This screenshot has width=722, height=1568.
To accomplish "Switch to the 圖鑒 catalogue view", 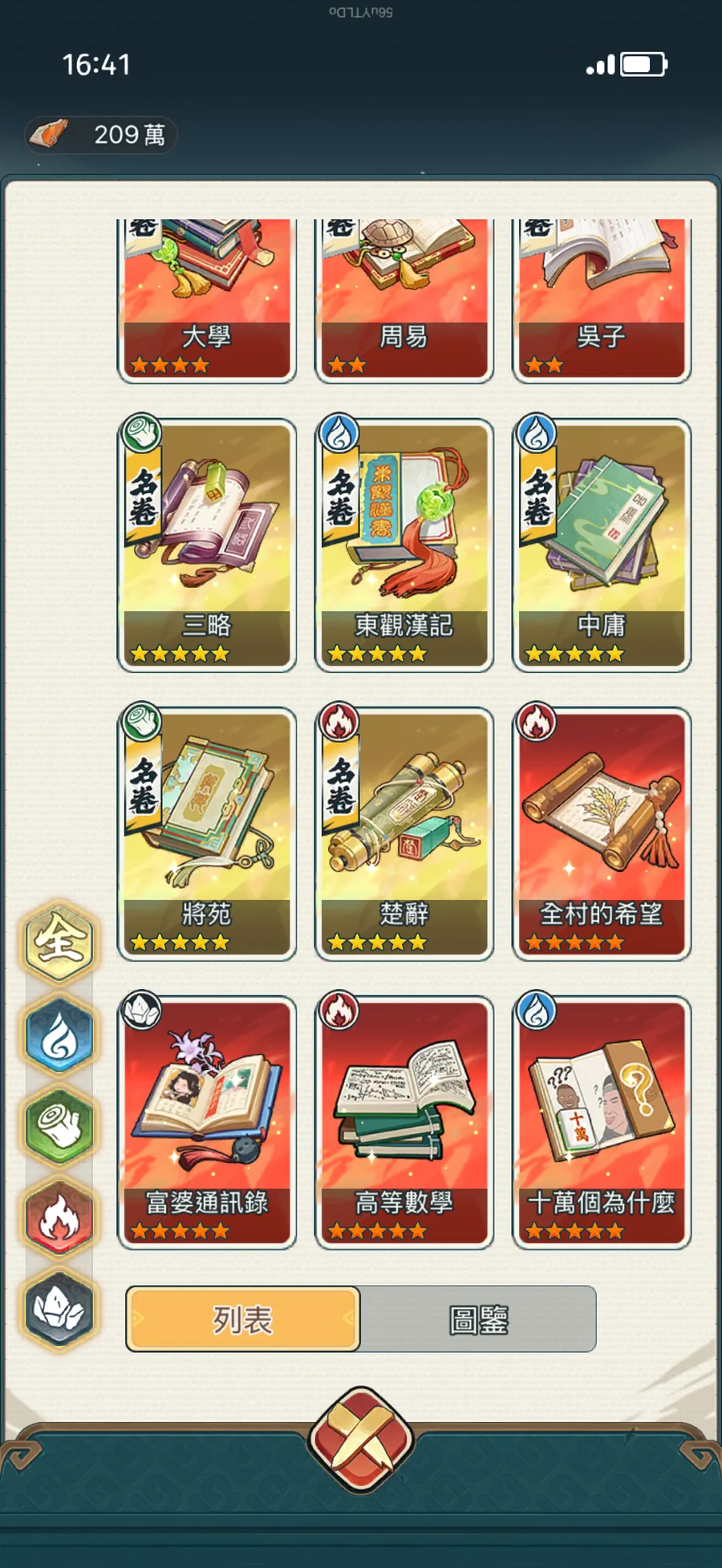I will pyautogui.click(x=478, y=1319).
